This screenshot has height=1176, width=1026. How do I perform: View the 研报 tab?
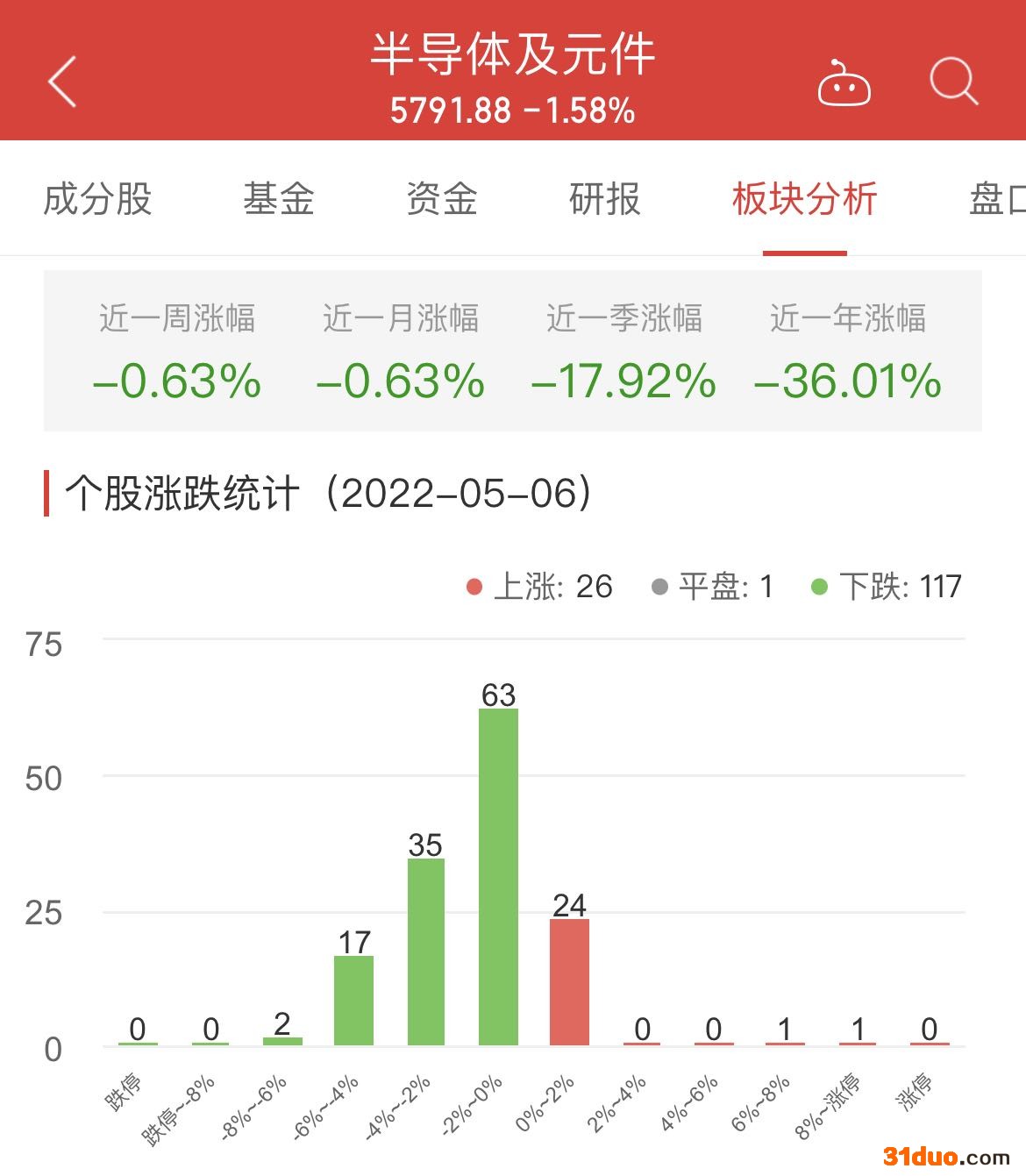click(605, 199)
